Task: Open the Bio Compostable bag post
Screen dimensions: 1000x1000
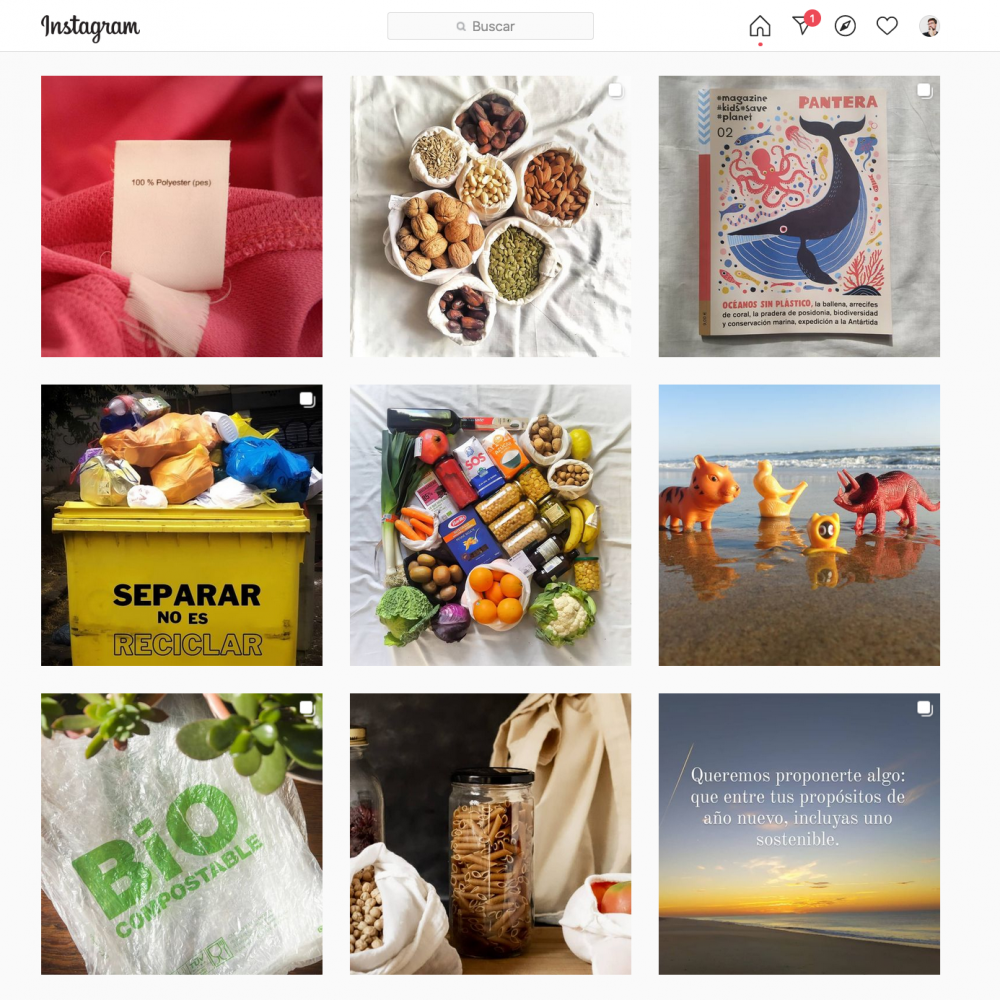Action: [x=181, y=834]
